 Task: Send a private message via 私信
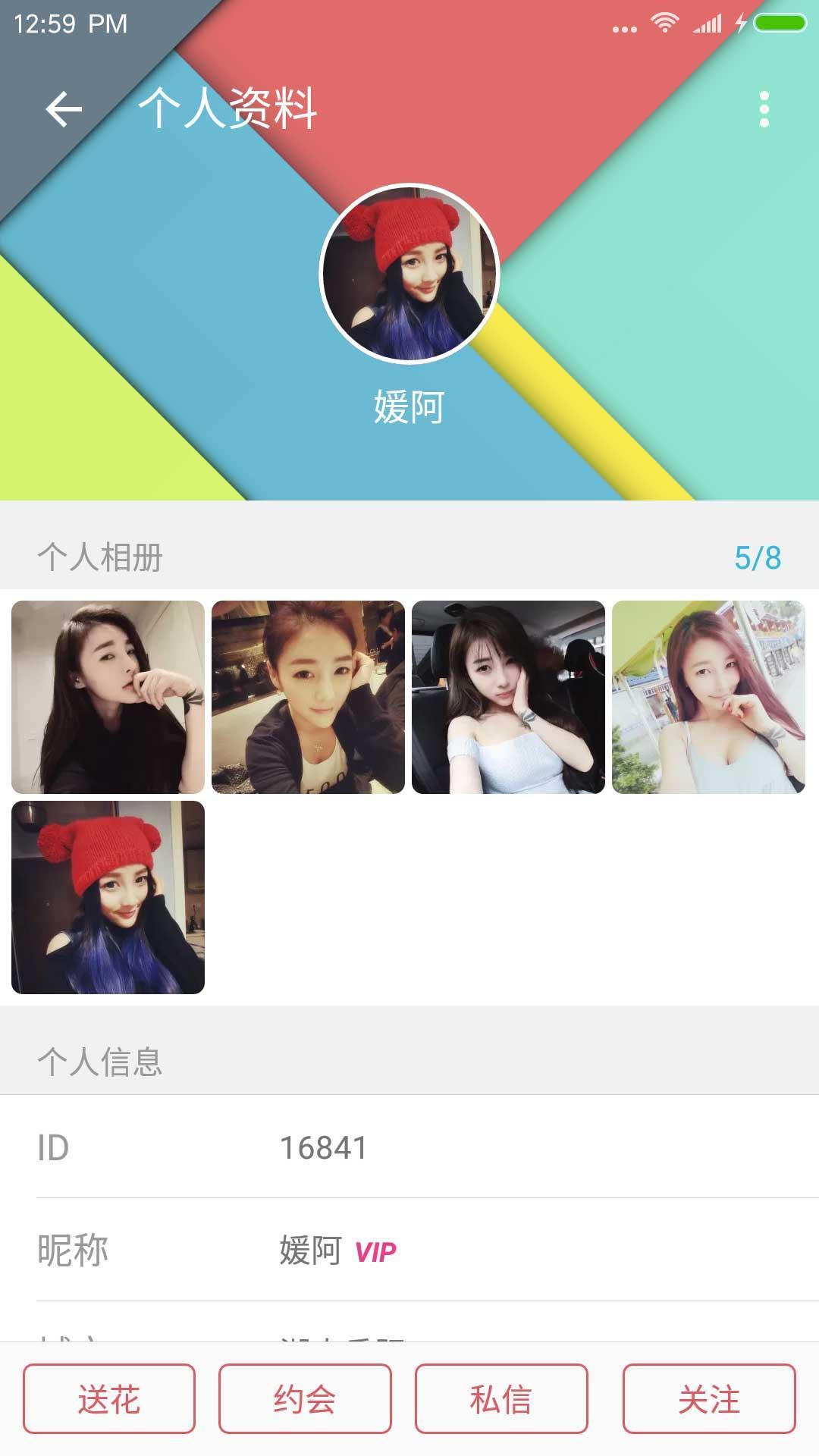(501, 1399)
